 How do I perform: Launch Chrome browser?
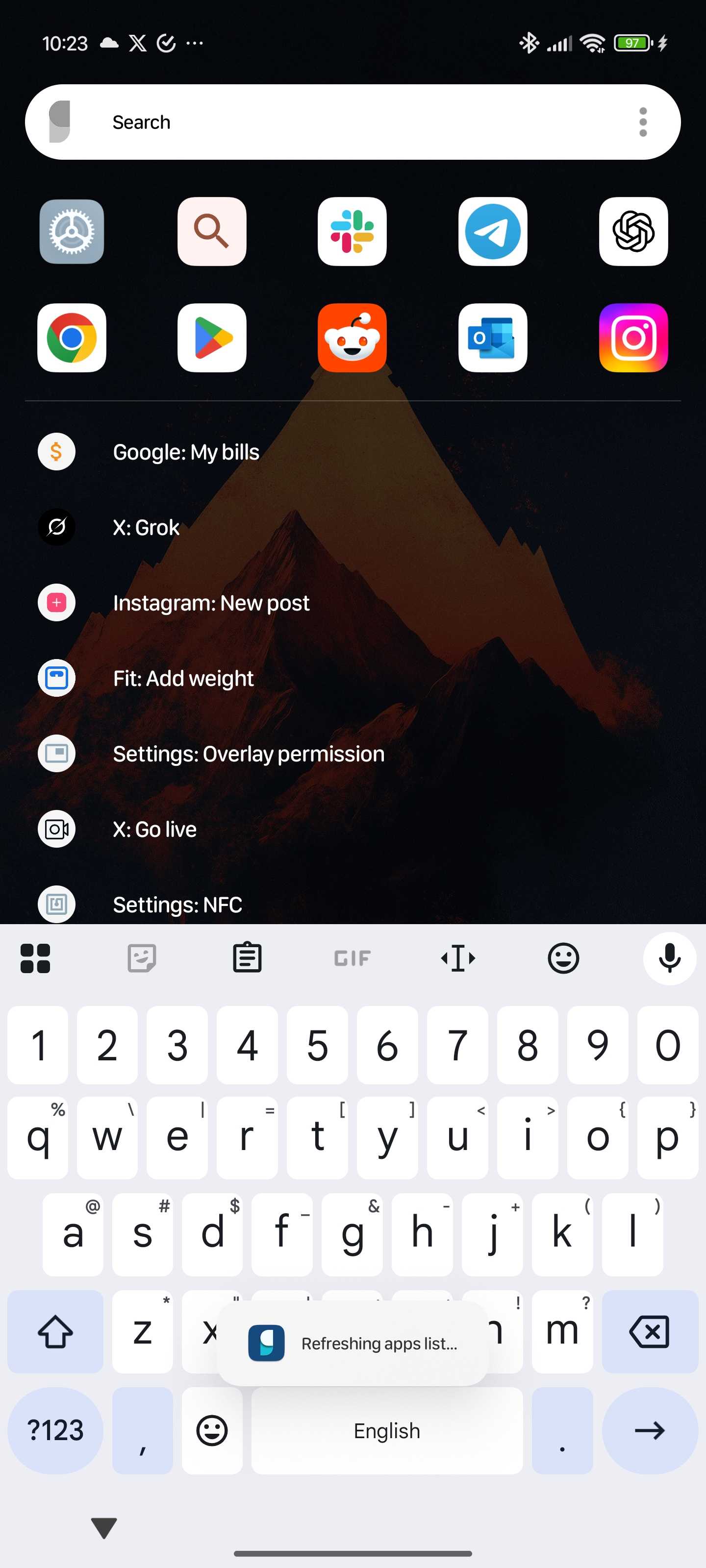[71, 338]
